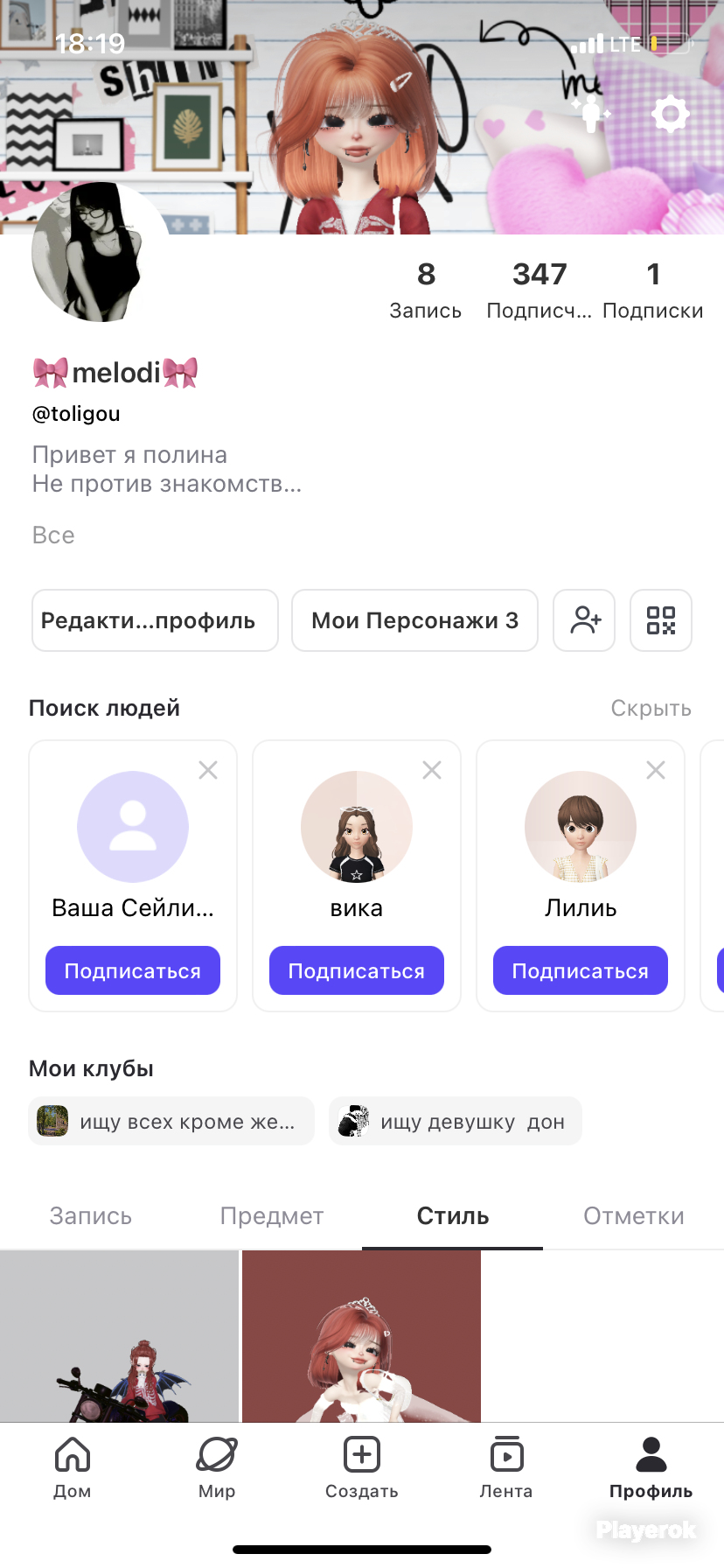This screenshot has width=724, height=1568.
Task: Open settings gear icon
Action: click(671, 114)
